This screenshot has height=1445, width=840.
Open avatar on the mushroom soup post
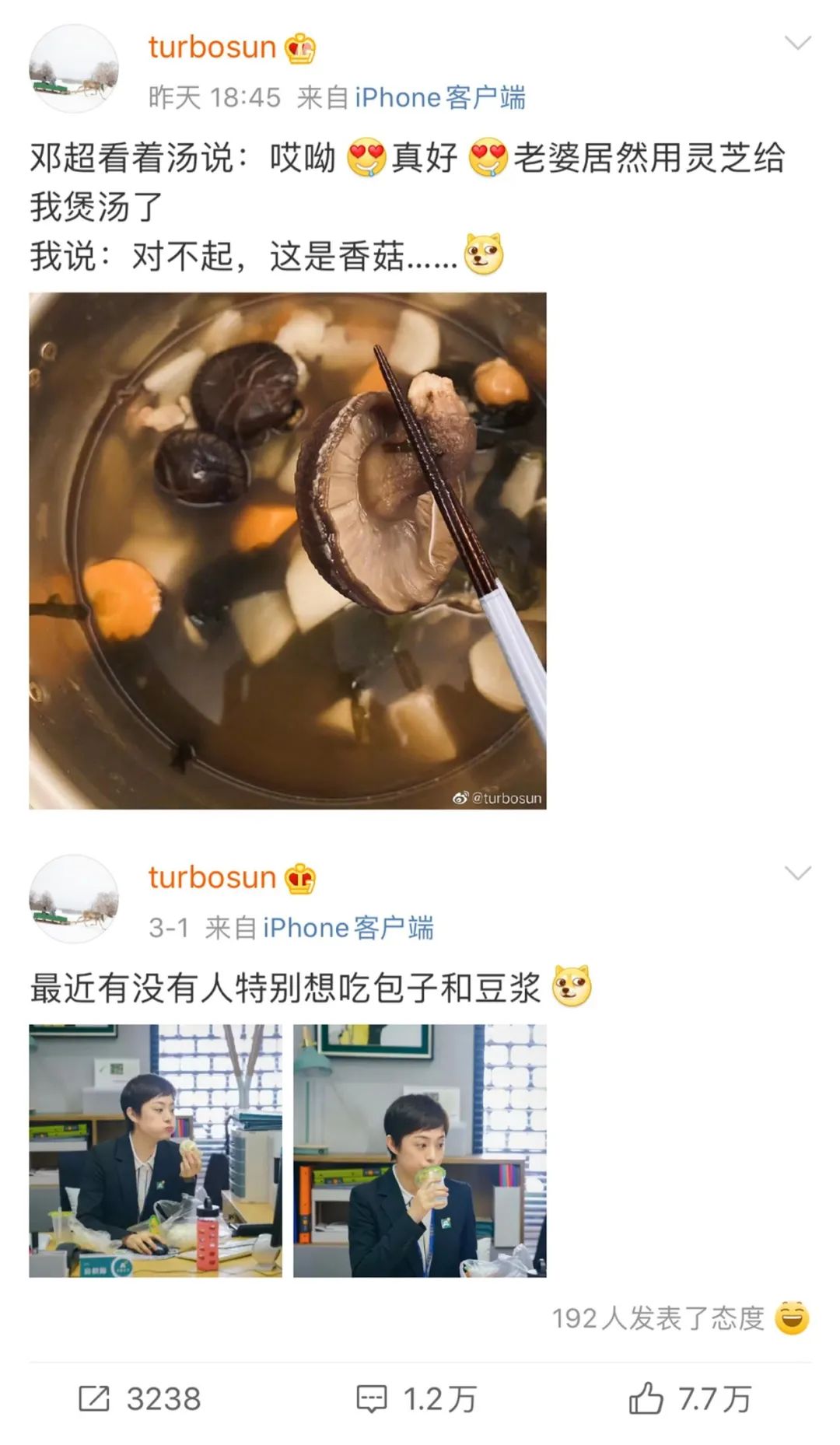74,68
